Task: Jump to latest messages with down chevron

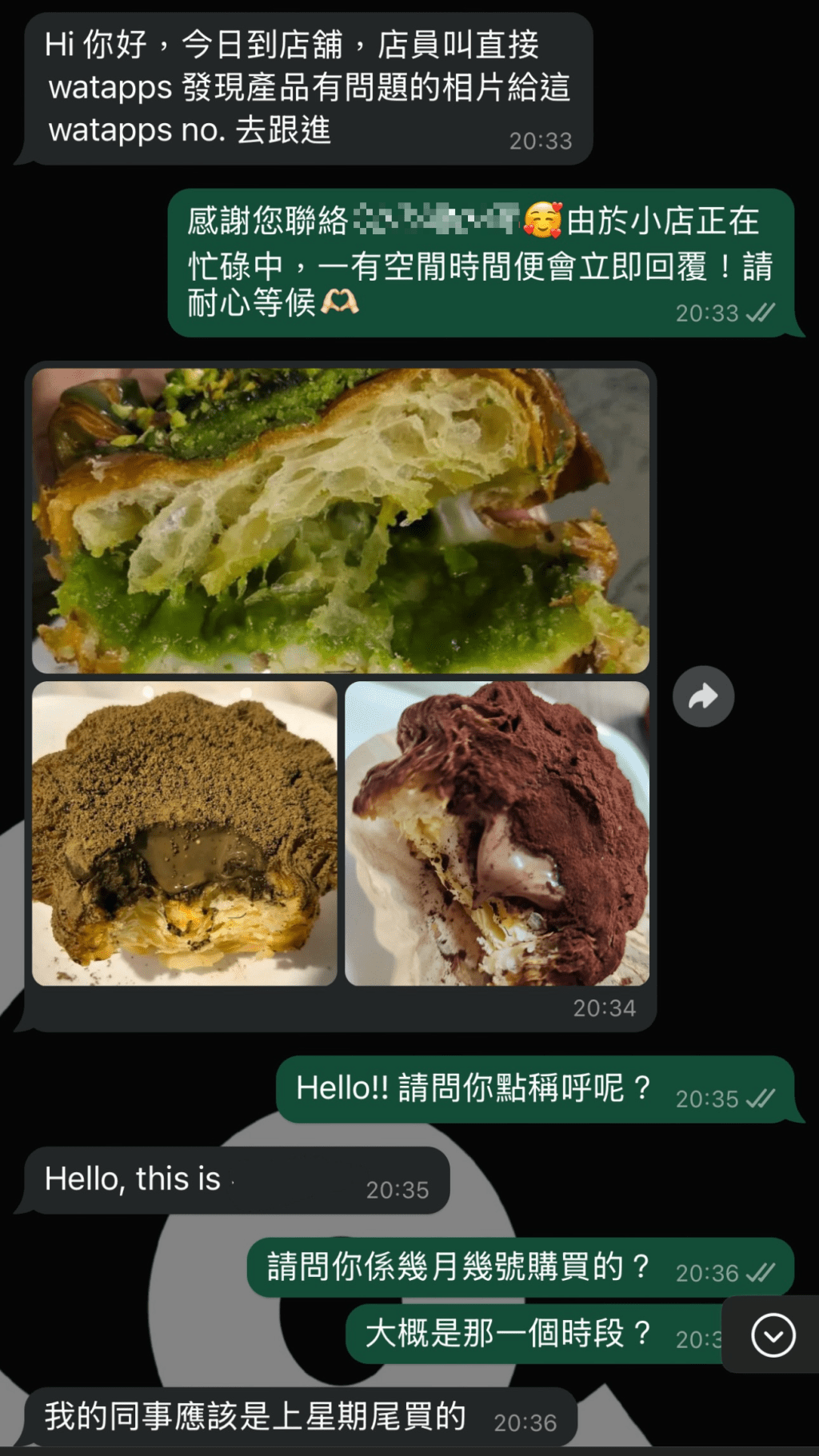Action: click(x=773, y=1334)
